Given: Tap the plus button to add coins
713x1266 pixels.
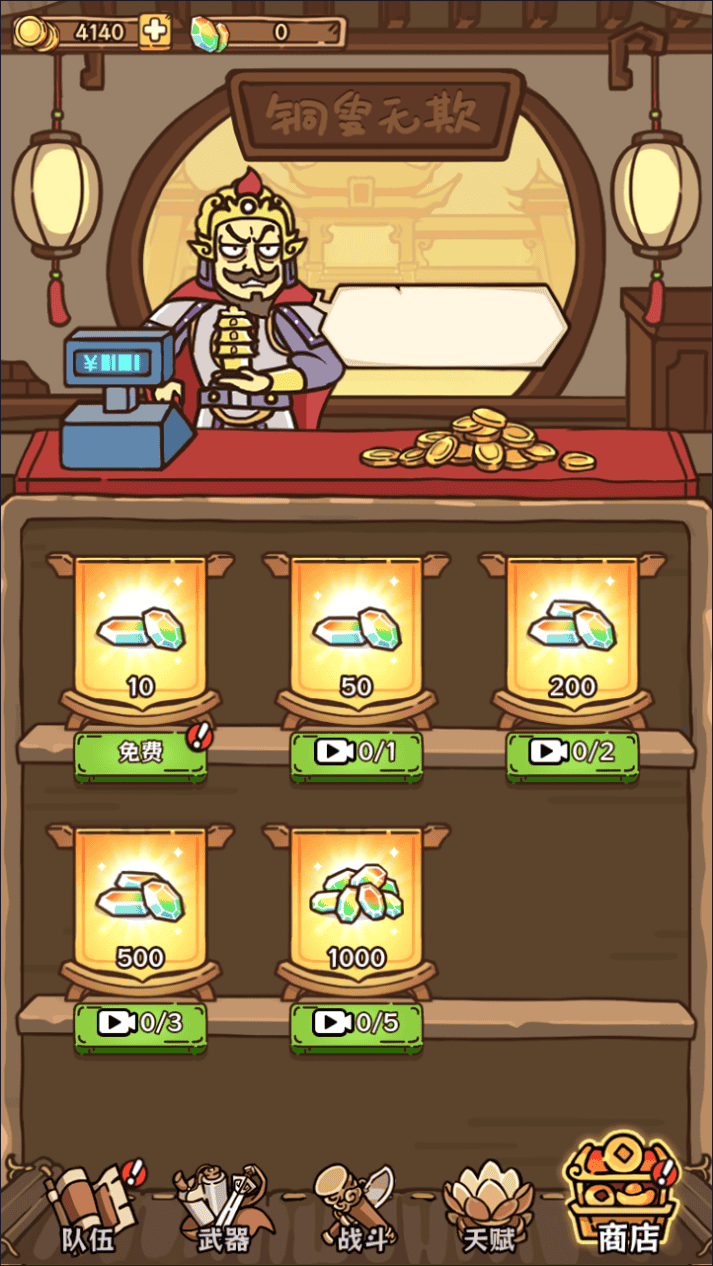Looking at the screenshot, I should tap(154, 32).
